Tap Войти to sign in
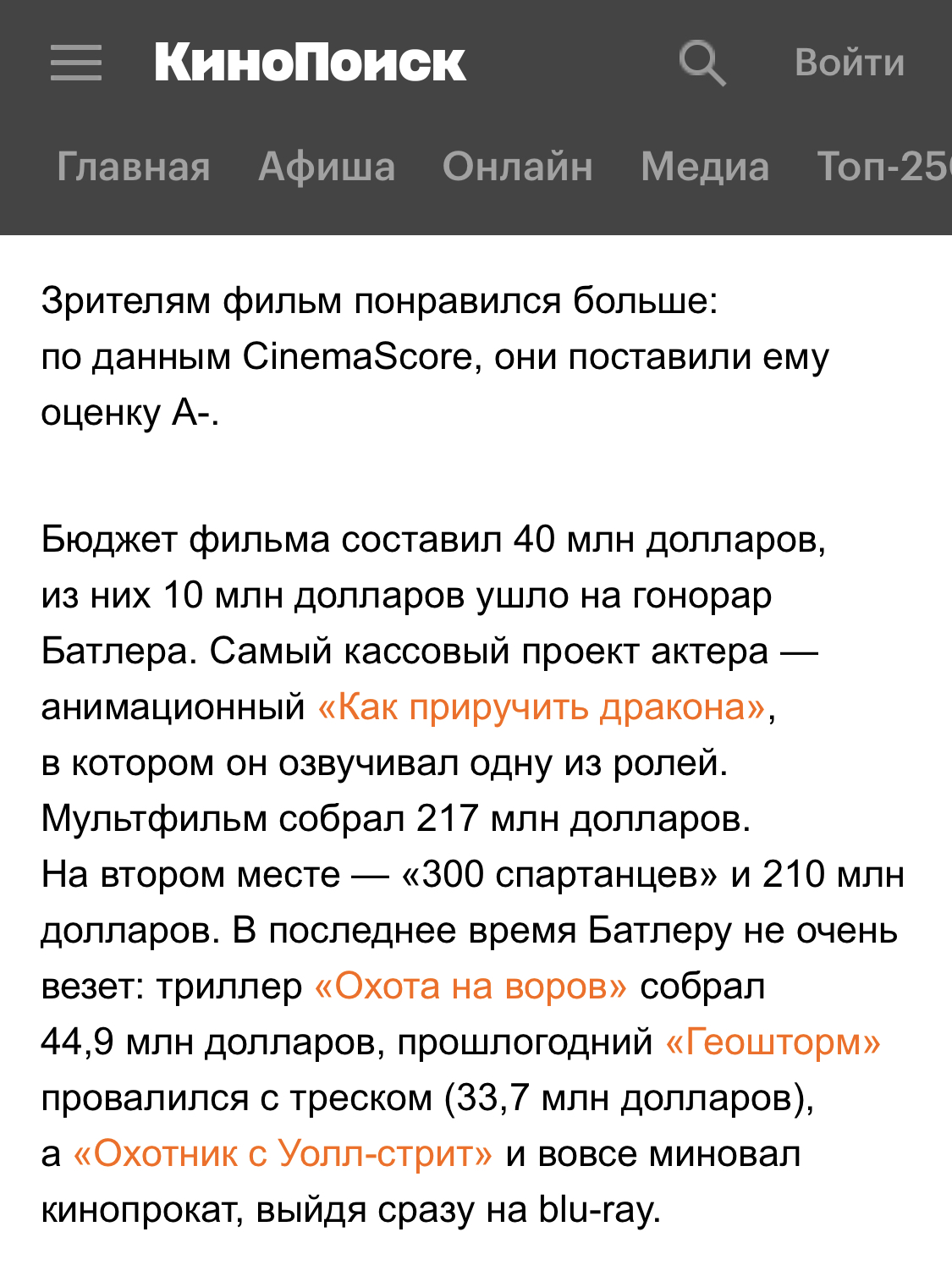 pos(850,63)
